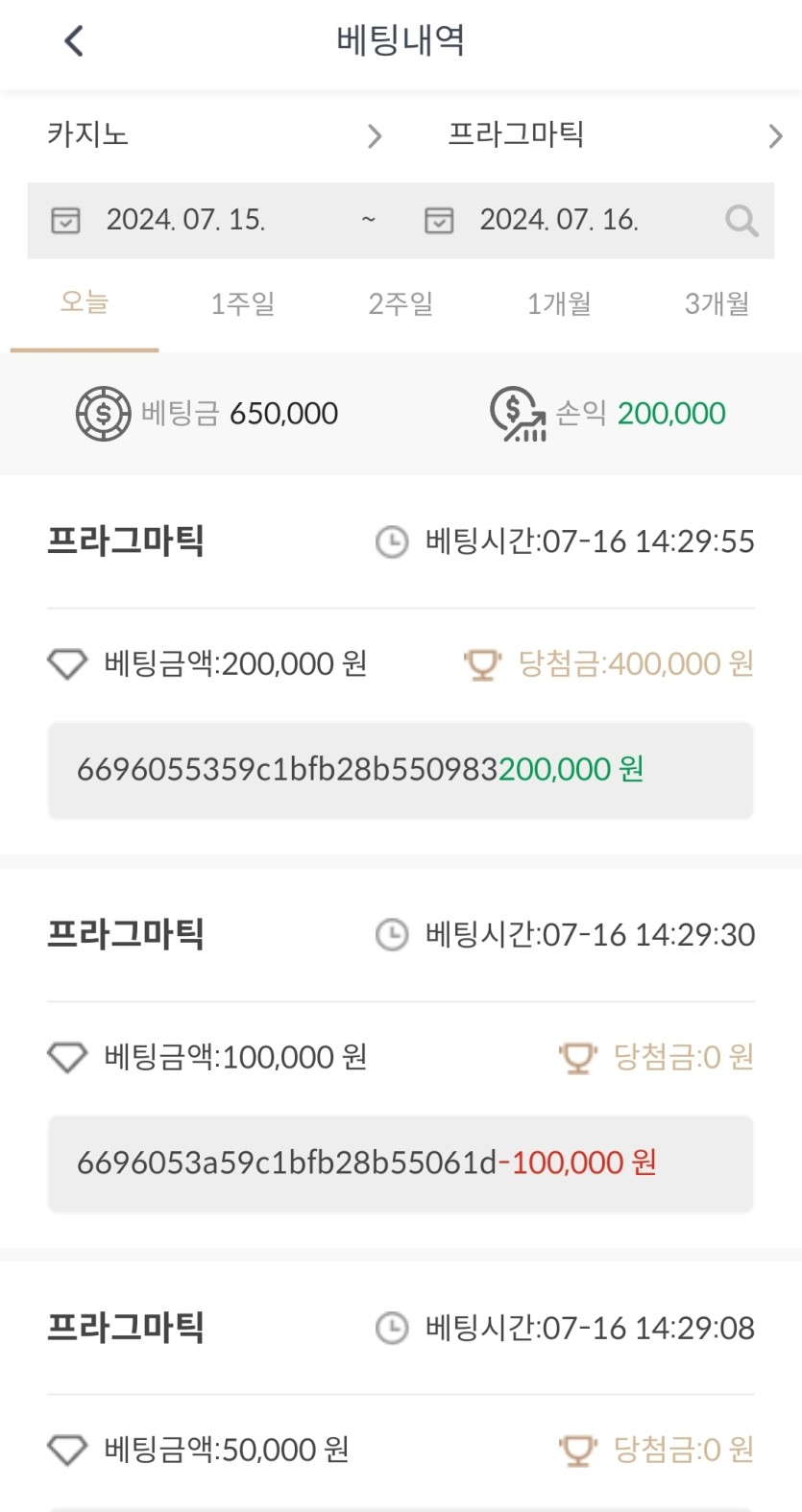Select the 오늘 tab

point(85,303)
